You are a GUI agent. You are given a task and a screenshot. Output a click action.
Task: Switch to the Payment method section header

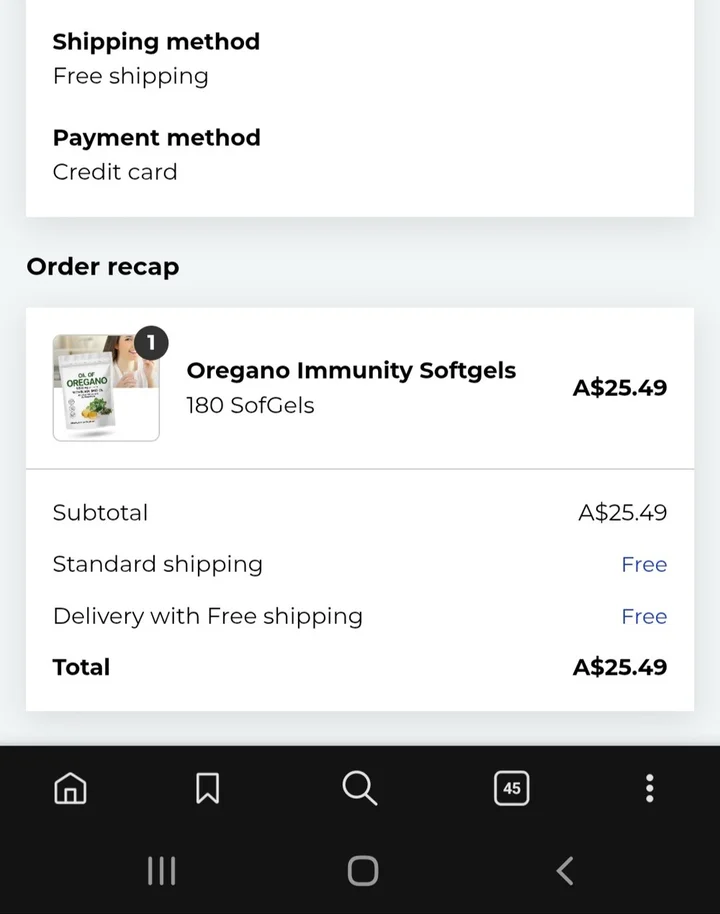tap(156, 137)
